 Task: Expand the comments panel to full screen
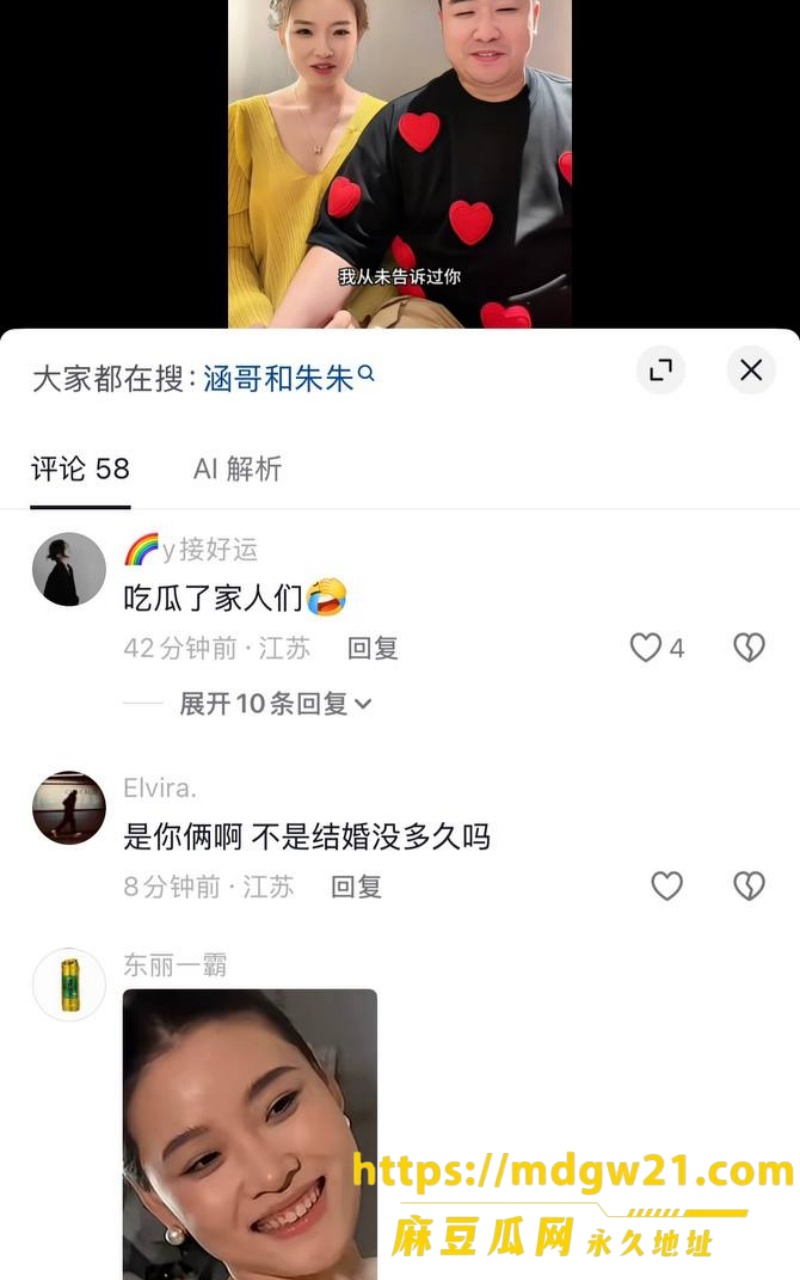tap(661, 370)
